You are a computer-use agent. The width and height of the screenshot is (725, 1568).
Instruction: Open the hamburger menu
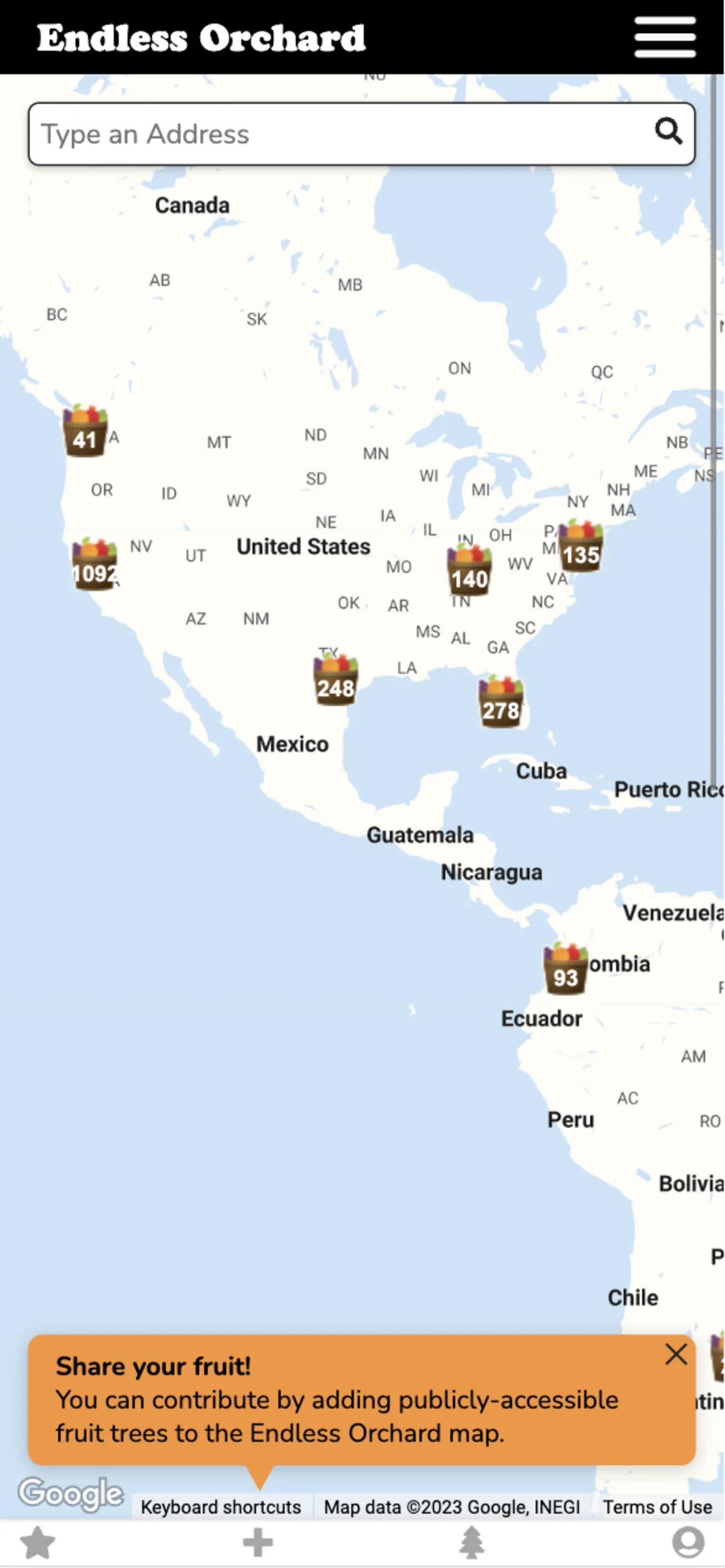coord(665,38)
